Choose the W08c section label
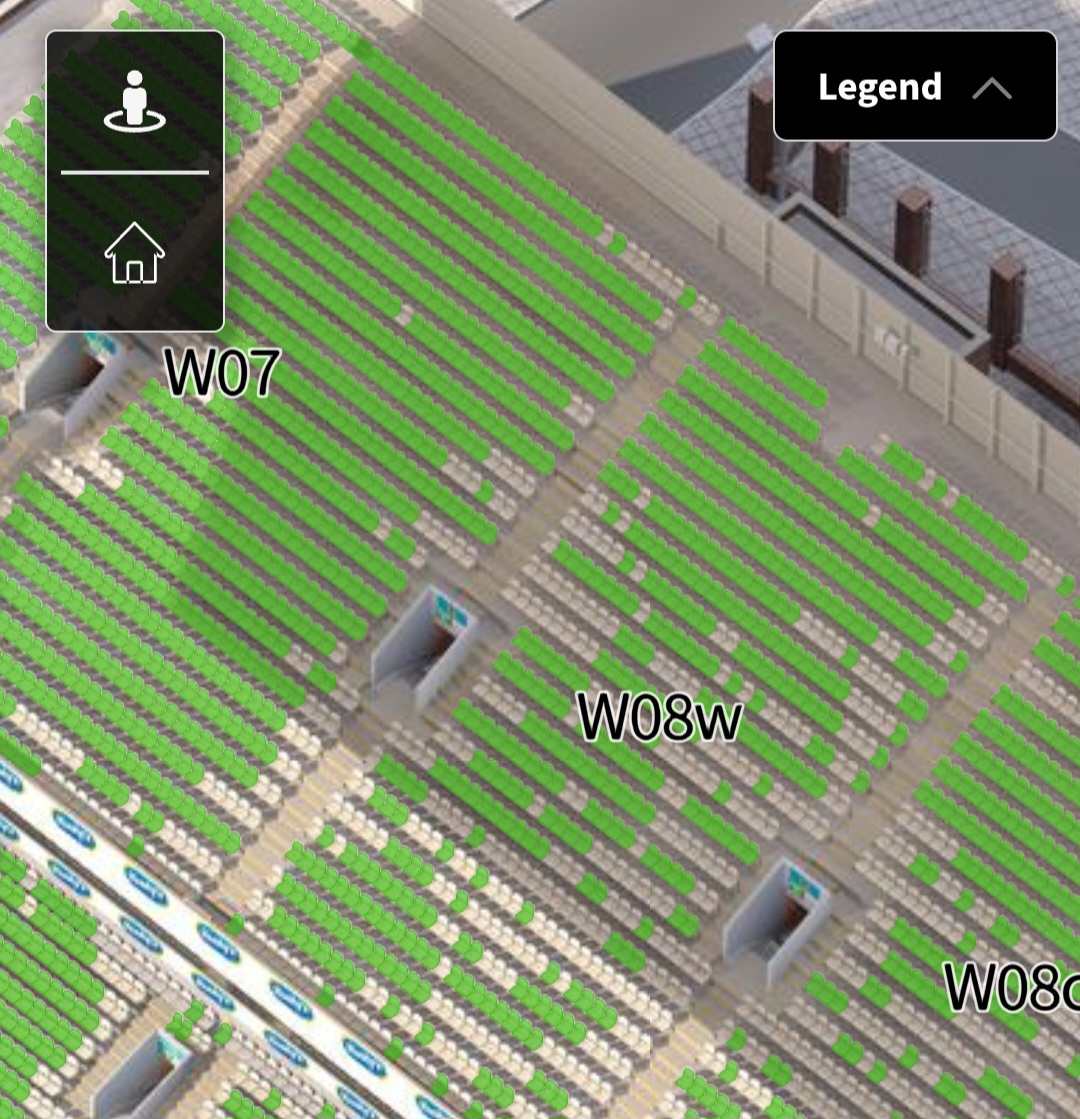 pos(1010,987)
